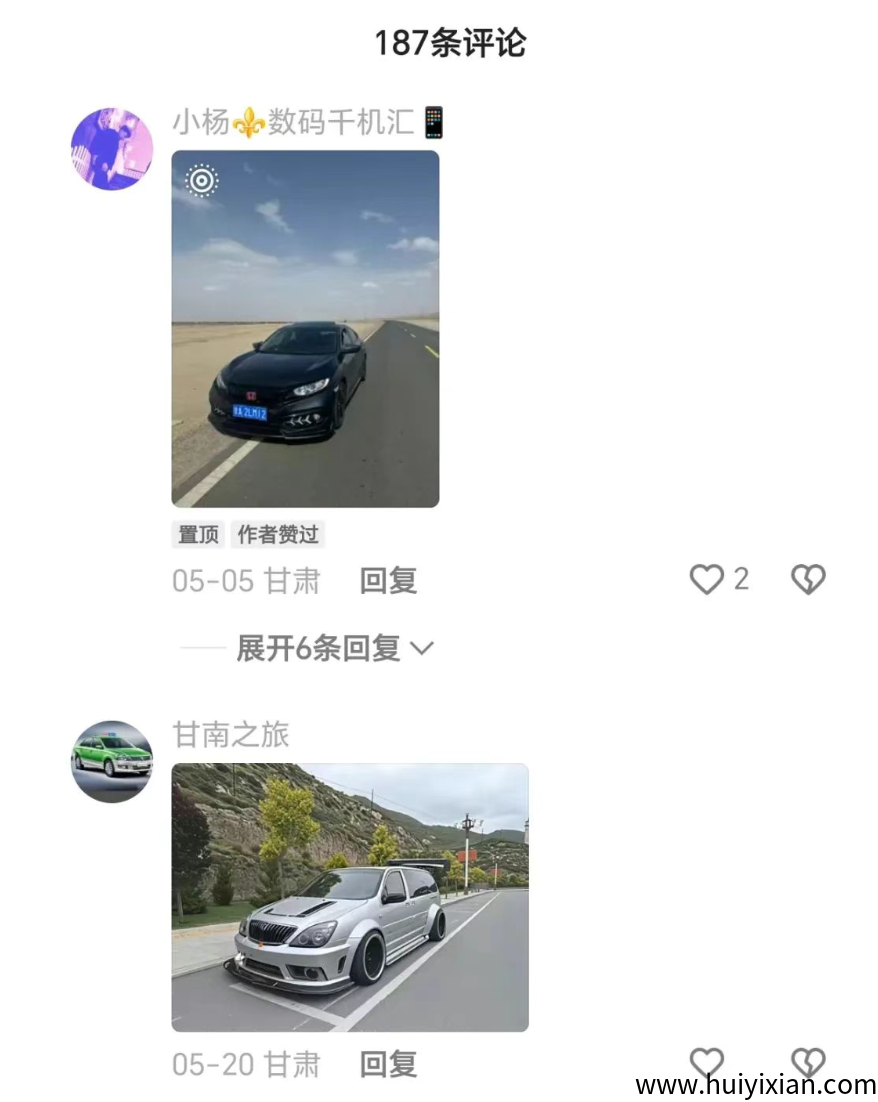Image resolution: width=878 pixels, height=1102 pixels.
Task: Open the black Civic photo in the first comment
Action: click(306, 328)
